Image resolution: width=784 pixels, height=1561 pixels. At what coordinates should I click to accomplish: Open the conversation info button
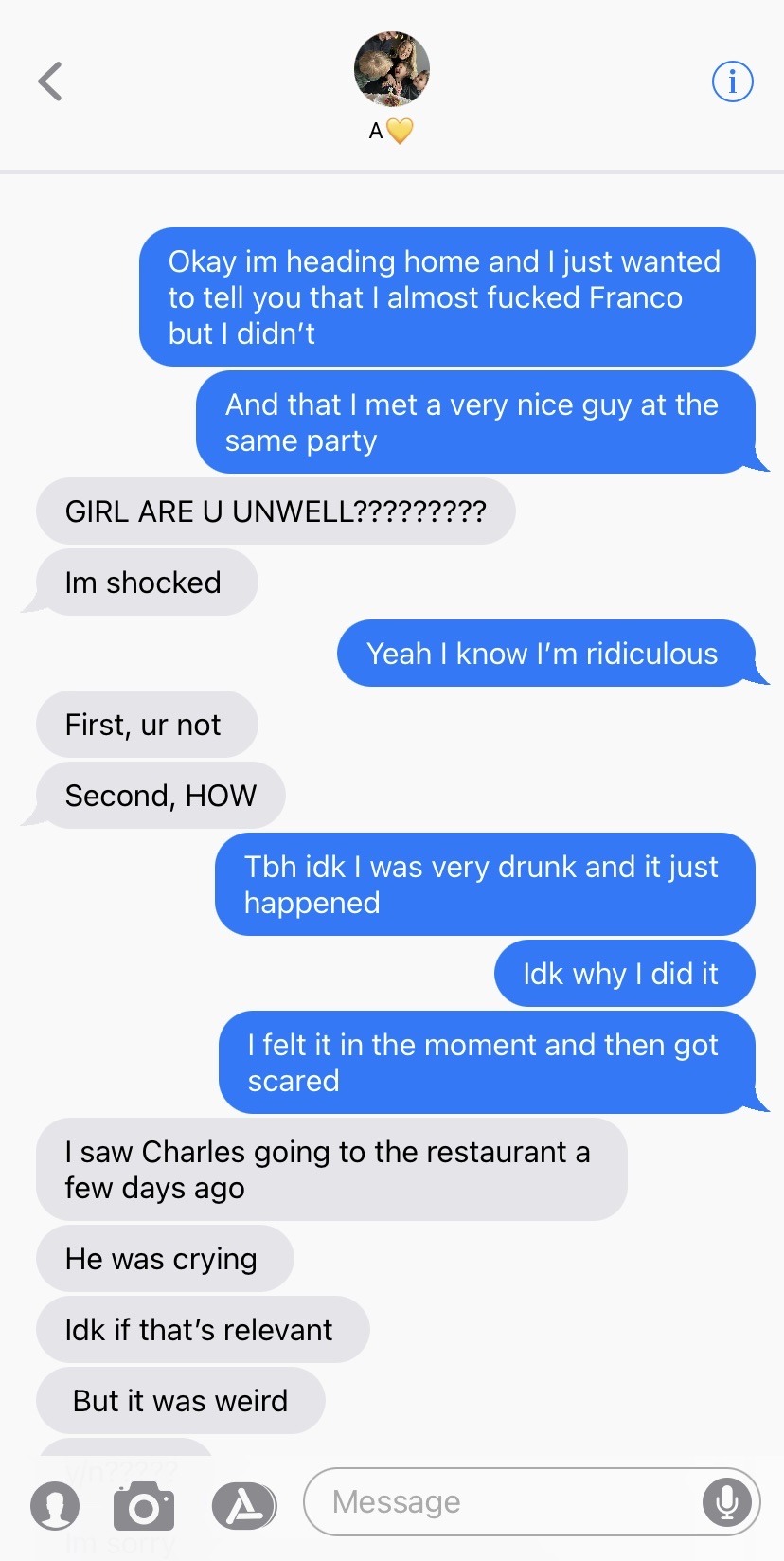732,81
